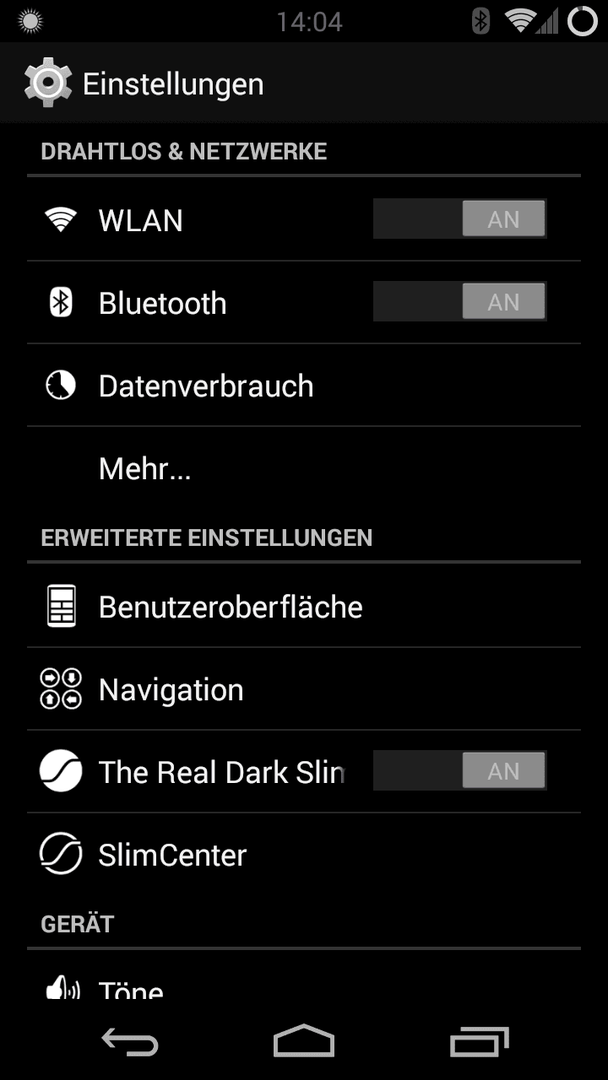Open the Bluetooth settings row
The width and height of the screenshot is (608, 1080).
(304, 302)
